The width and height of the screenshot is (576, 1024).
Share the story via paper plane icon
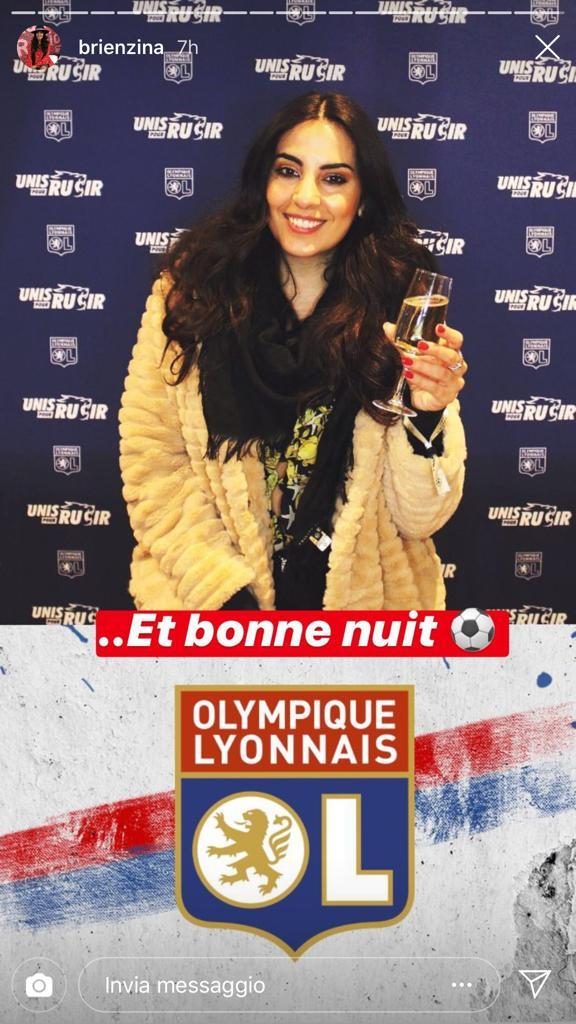click(535, 984)
